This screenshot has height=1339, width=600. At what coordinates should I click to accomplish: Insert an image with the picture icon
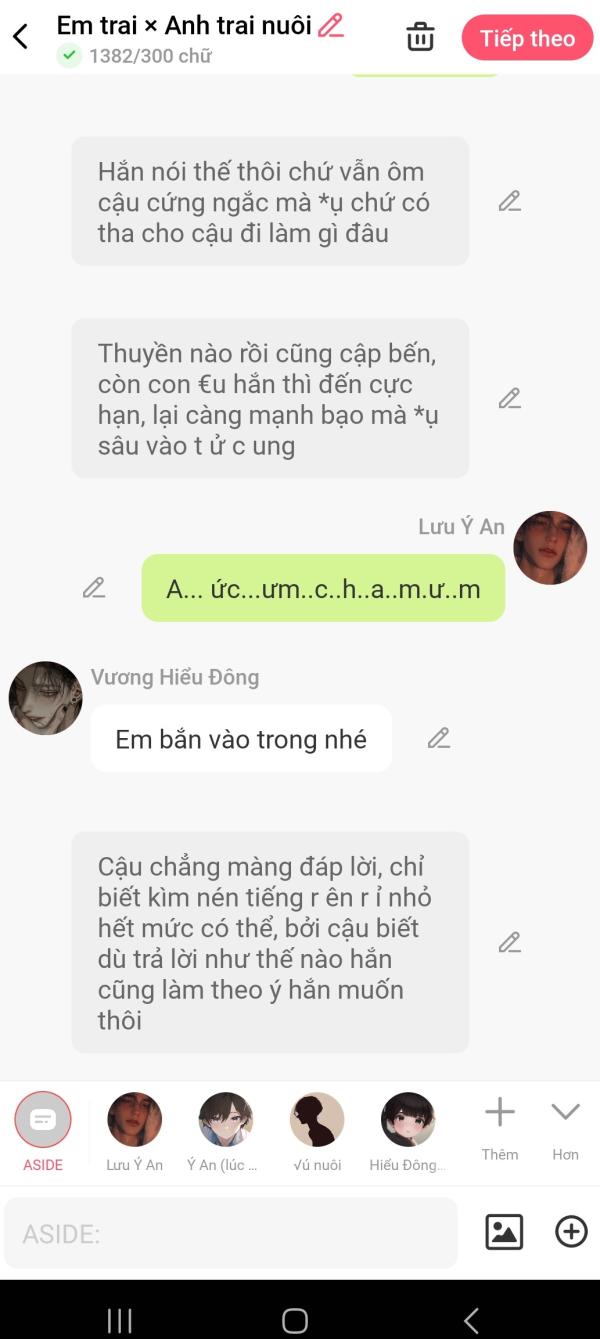pos(504,1232)
